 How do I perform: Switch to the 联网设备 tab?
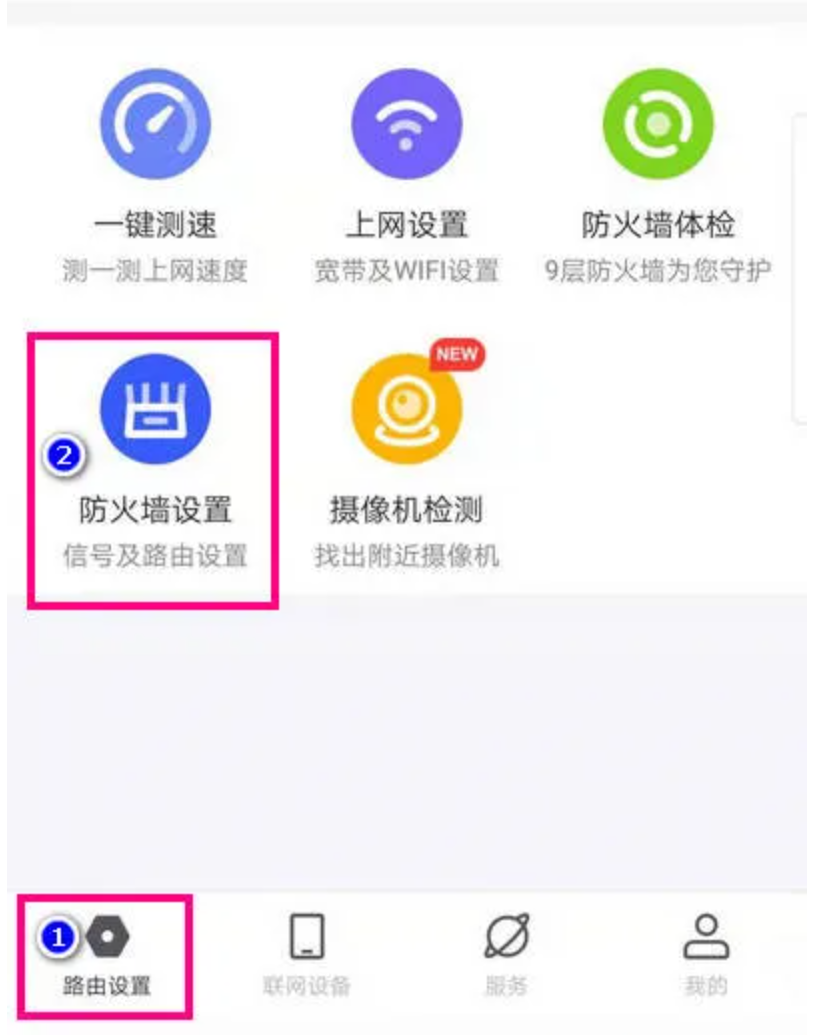(306, 955)
